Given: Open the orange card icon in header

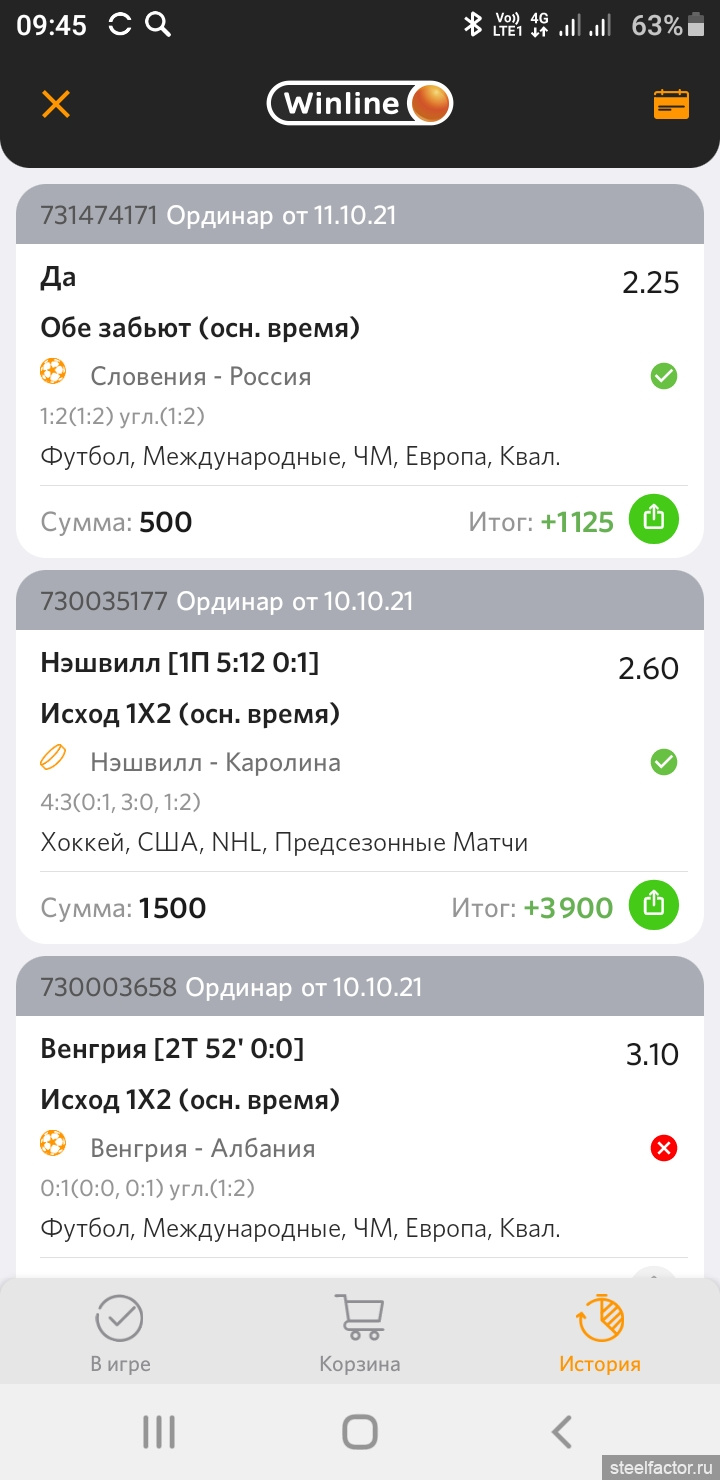Looking at the screenshot, I should (x=671, y=104).
